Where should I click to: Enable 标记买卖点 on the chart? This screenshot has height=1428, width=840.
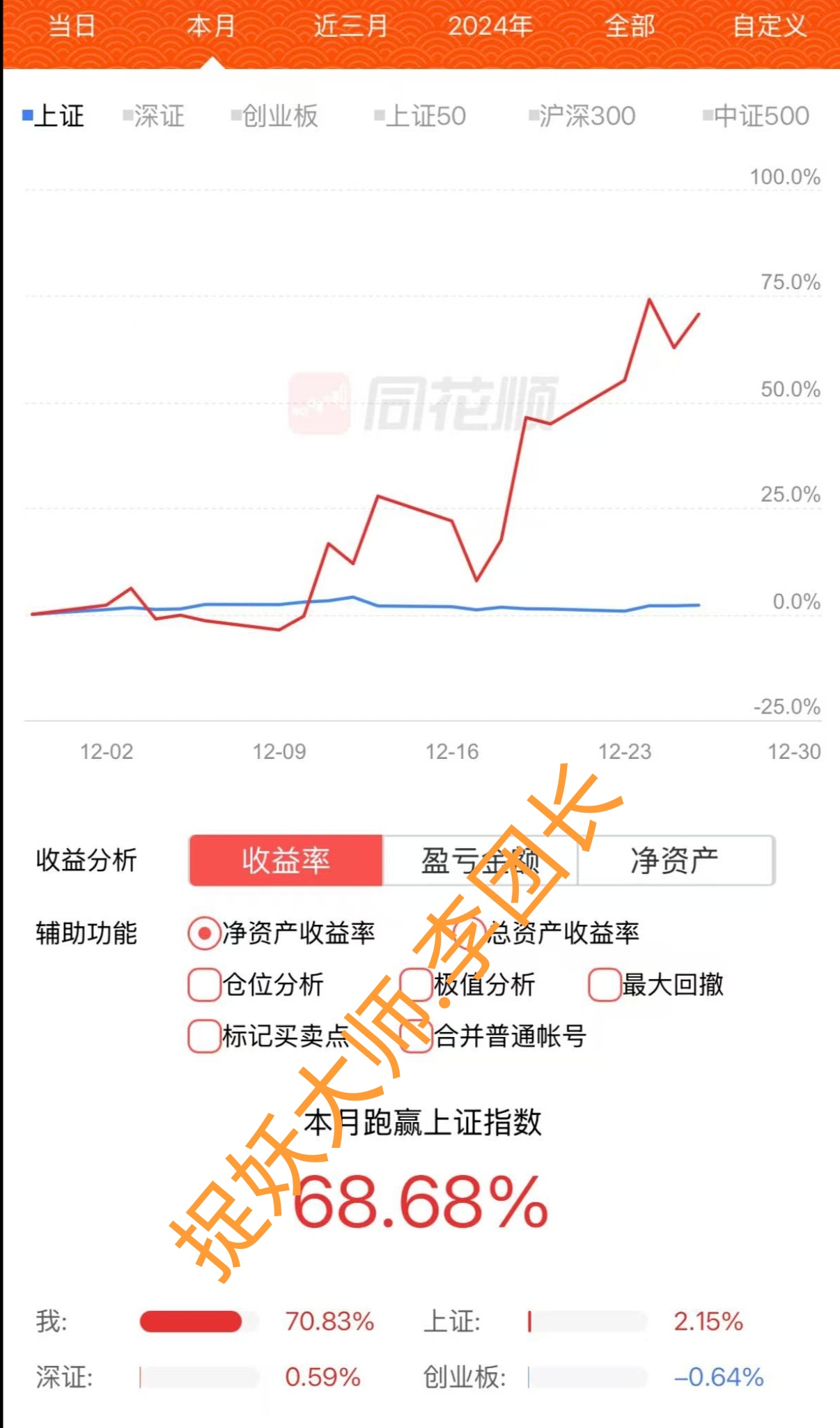(x=204, y=1036)
